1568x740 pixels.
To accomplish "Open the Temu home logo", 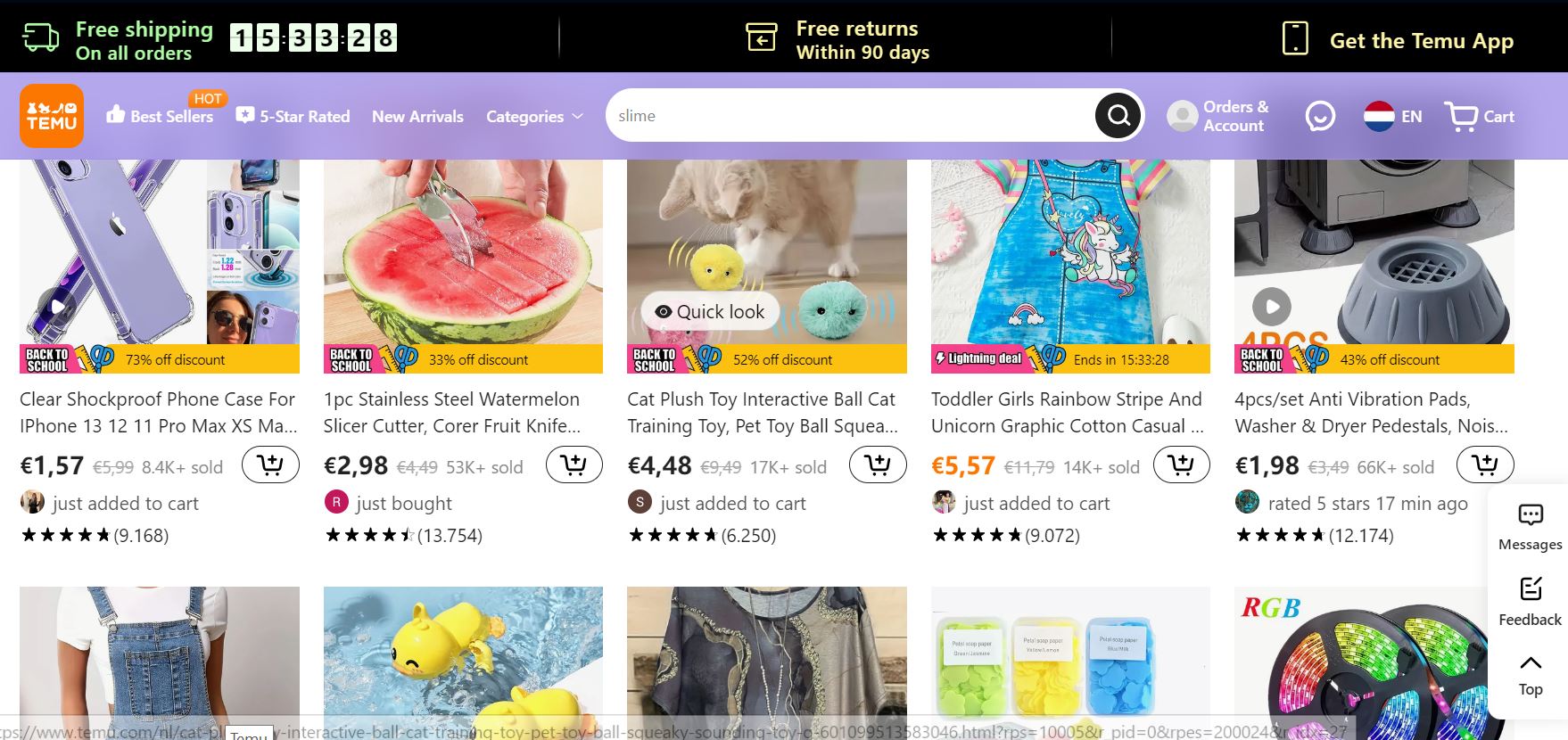I will [x=52, y=116].
